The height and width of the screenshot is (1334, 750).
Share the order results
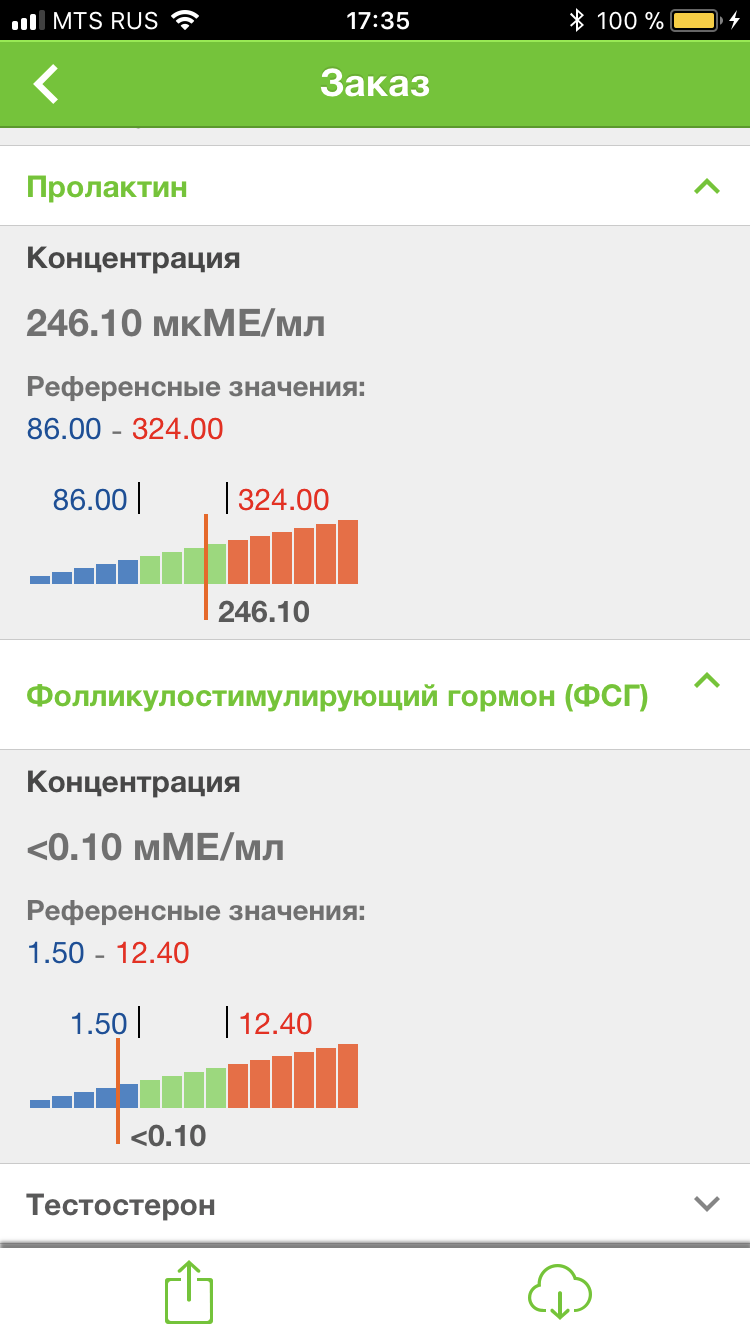tap(189, 1292)
